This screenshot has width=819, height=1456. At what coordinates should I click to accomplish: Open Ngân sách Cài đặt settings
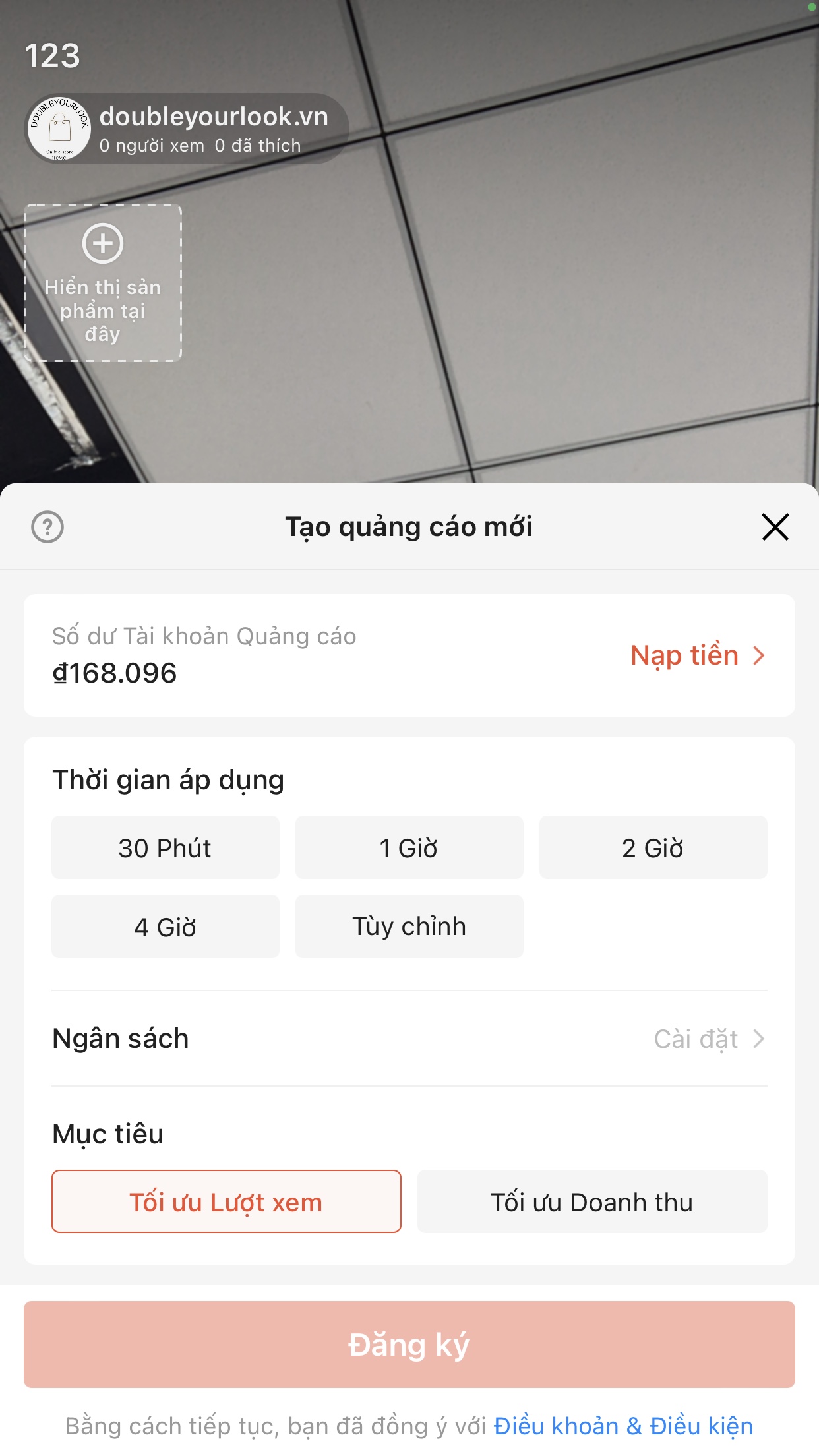coord(709,1039)
